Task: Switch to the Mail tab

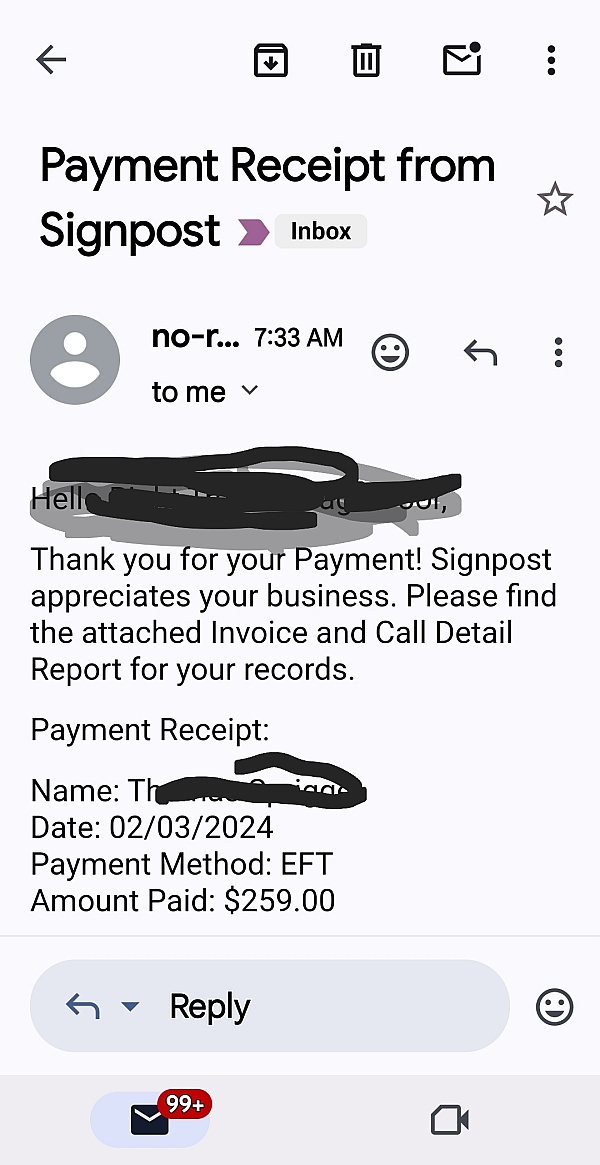Action: click(x=150, y=1120)
